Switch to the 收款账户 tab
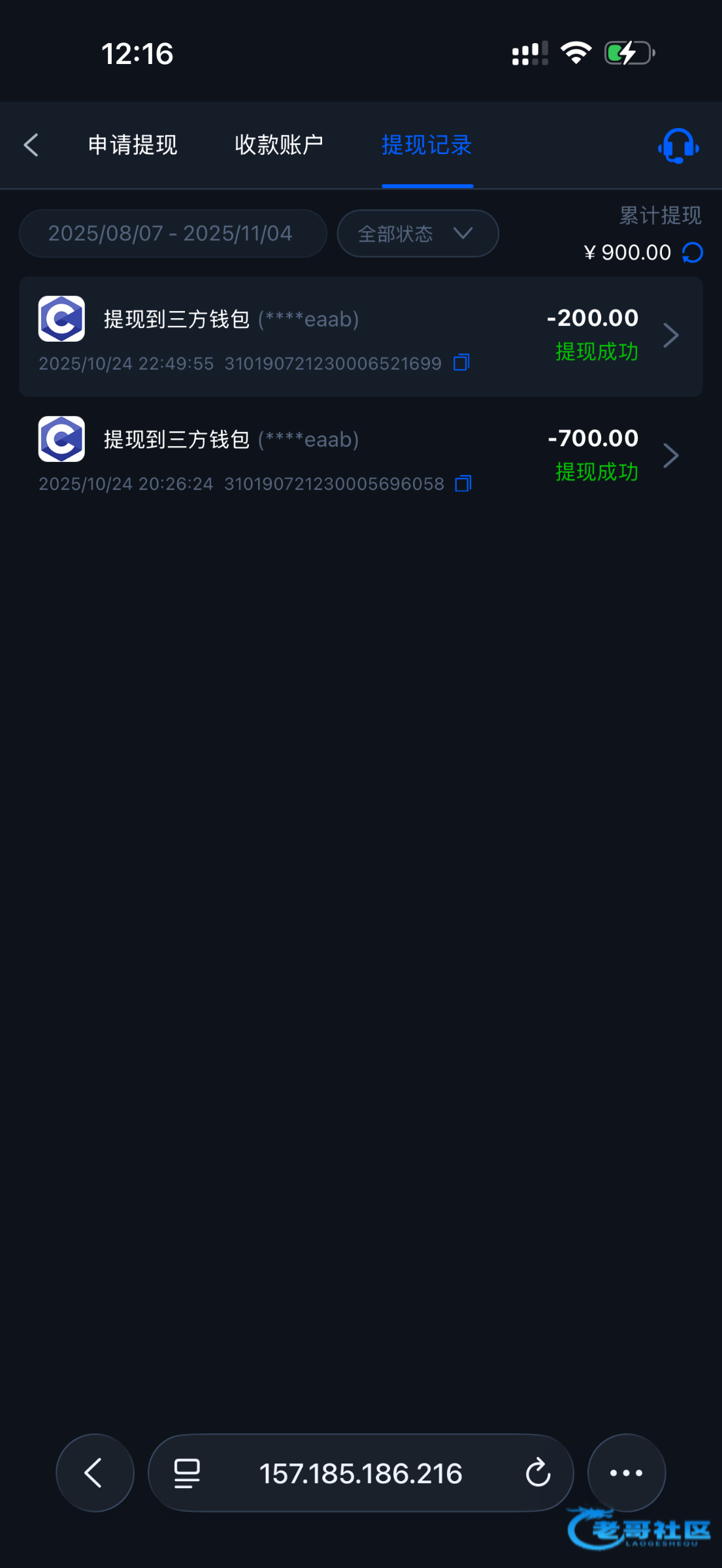The height and width of the screenshot is (1568, 722). (x=279, y=145)
